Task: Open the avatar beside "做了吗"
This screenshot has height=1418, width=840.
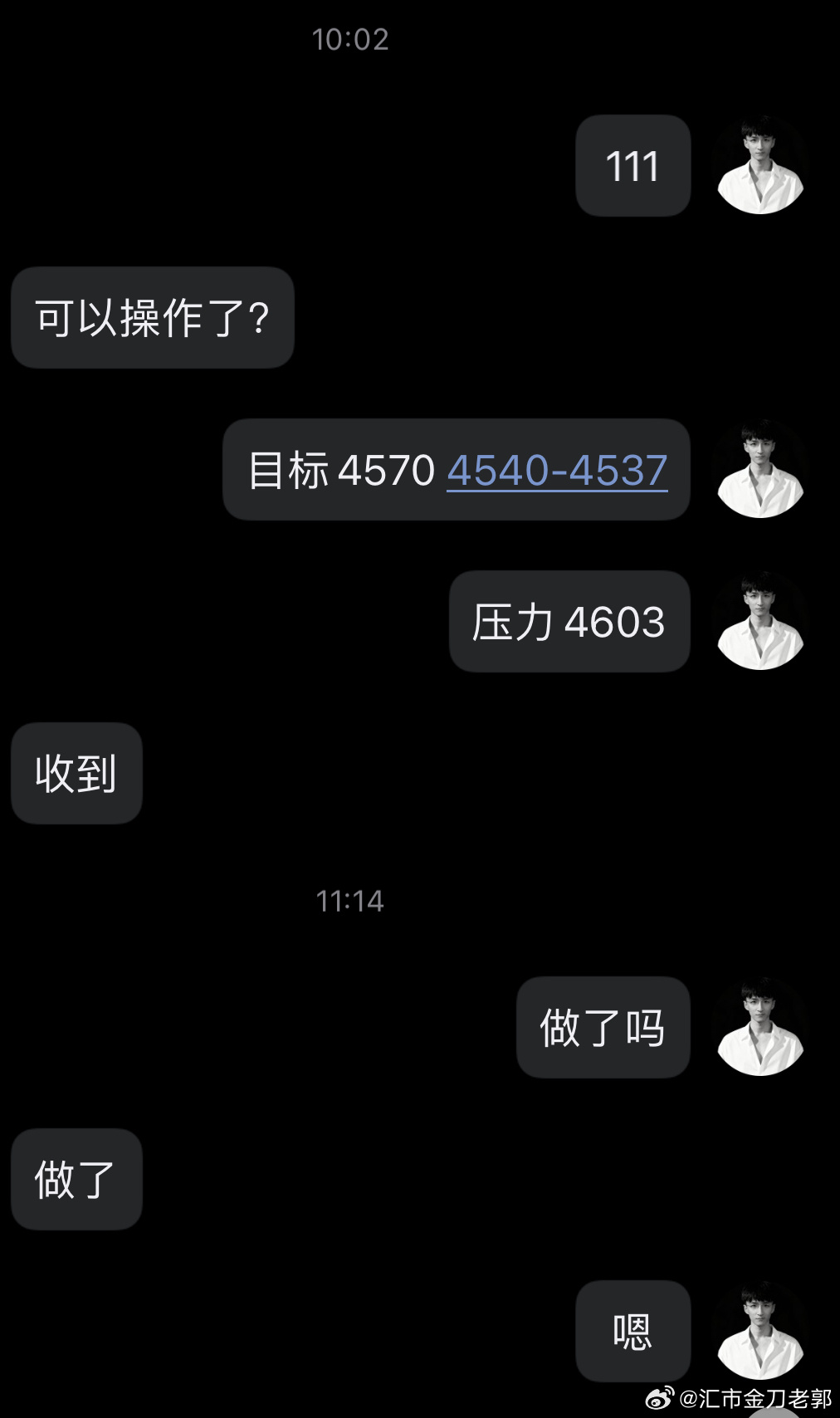Action: coord(759,1026)
